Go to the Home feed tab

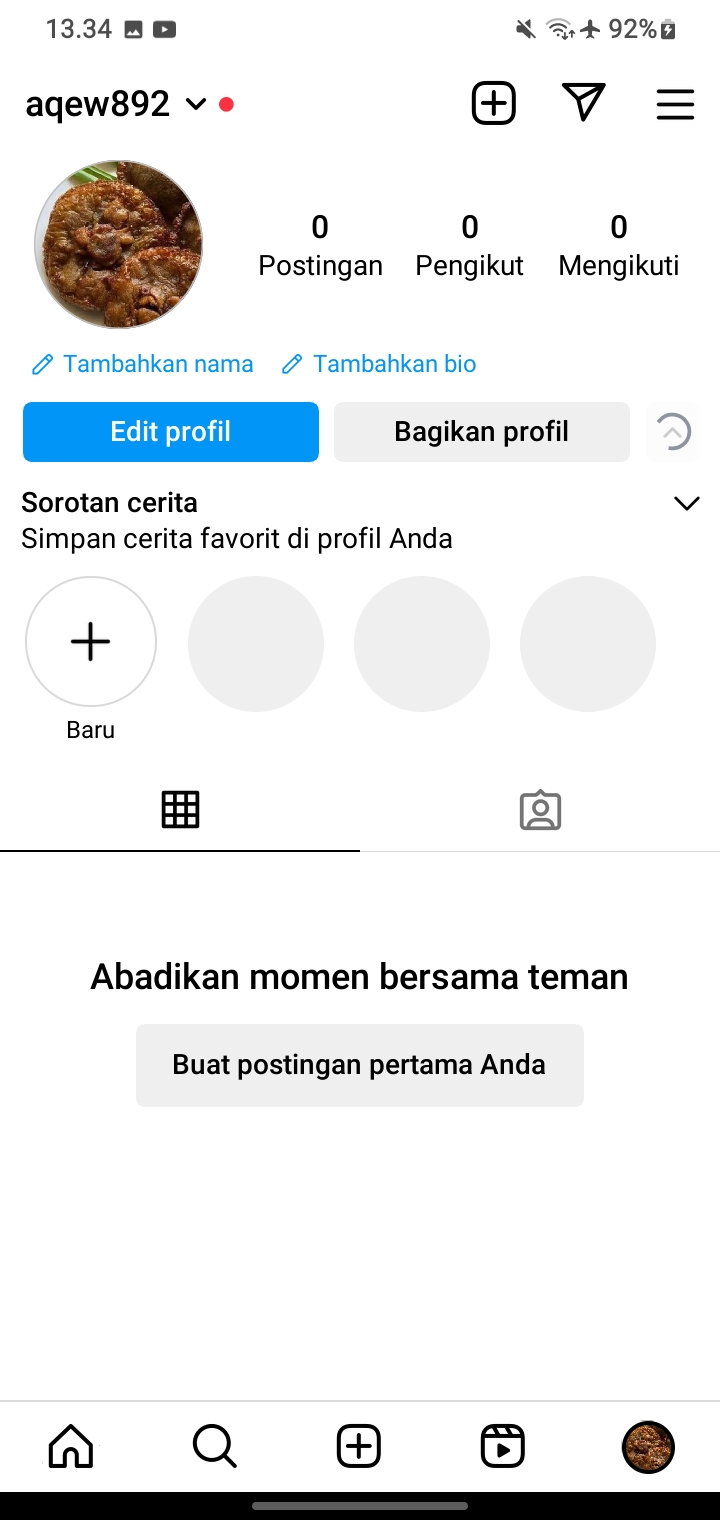pos(71,1446)
